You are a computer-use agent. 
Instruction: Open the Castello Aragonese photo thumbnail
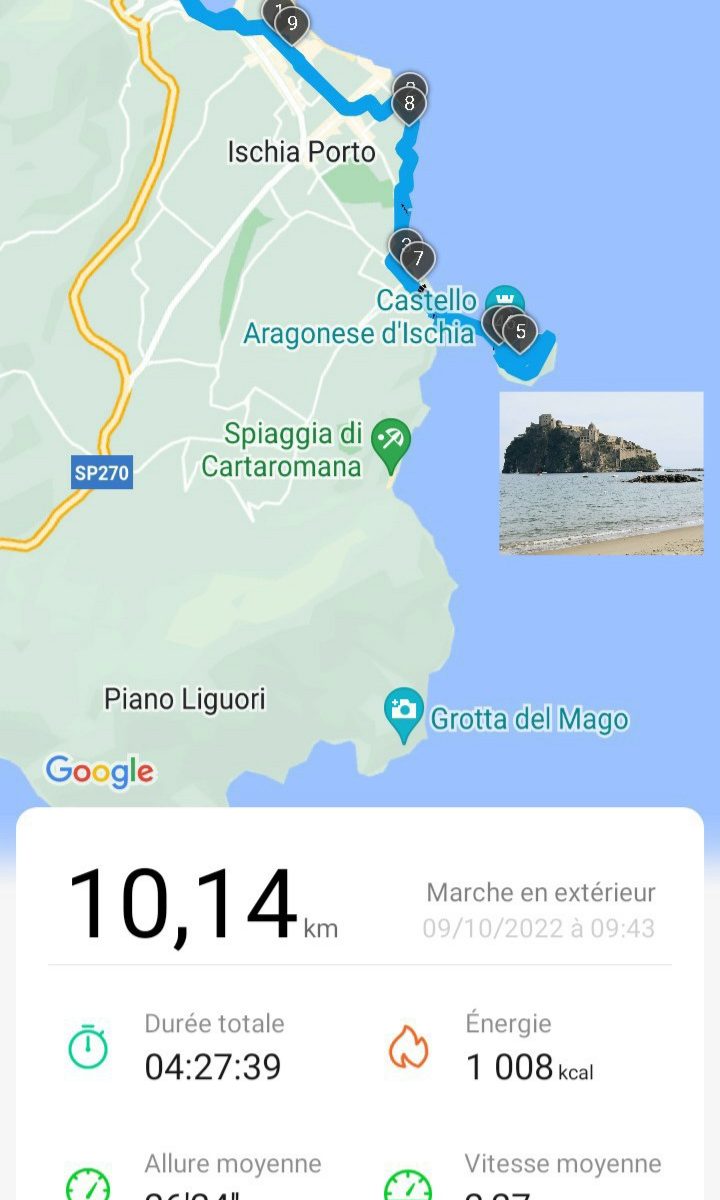pyautogui.click(x=601, y=473)
